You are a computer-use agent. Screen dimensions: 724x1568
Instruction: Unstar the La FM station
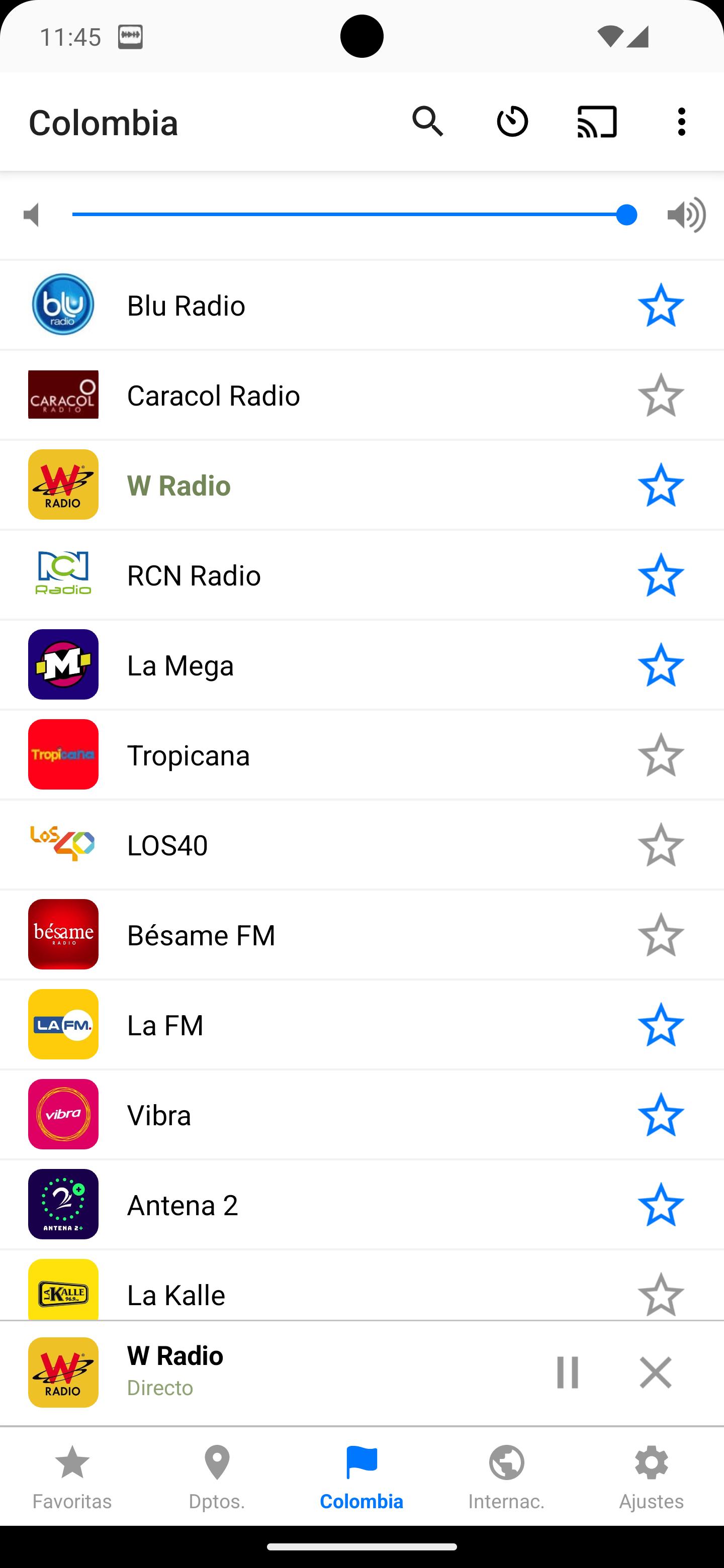661,1025
